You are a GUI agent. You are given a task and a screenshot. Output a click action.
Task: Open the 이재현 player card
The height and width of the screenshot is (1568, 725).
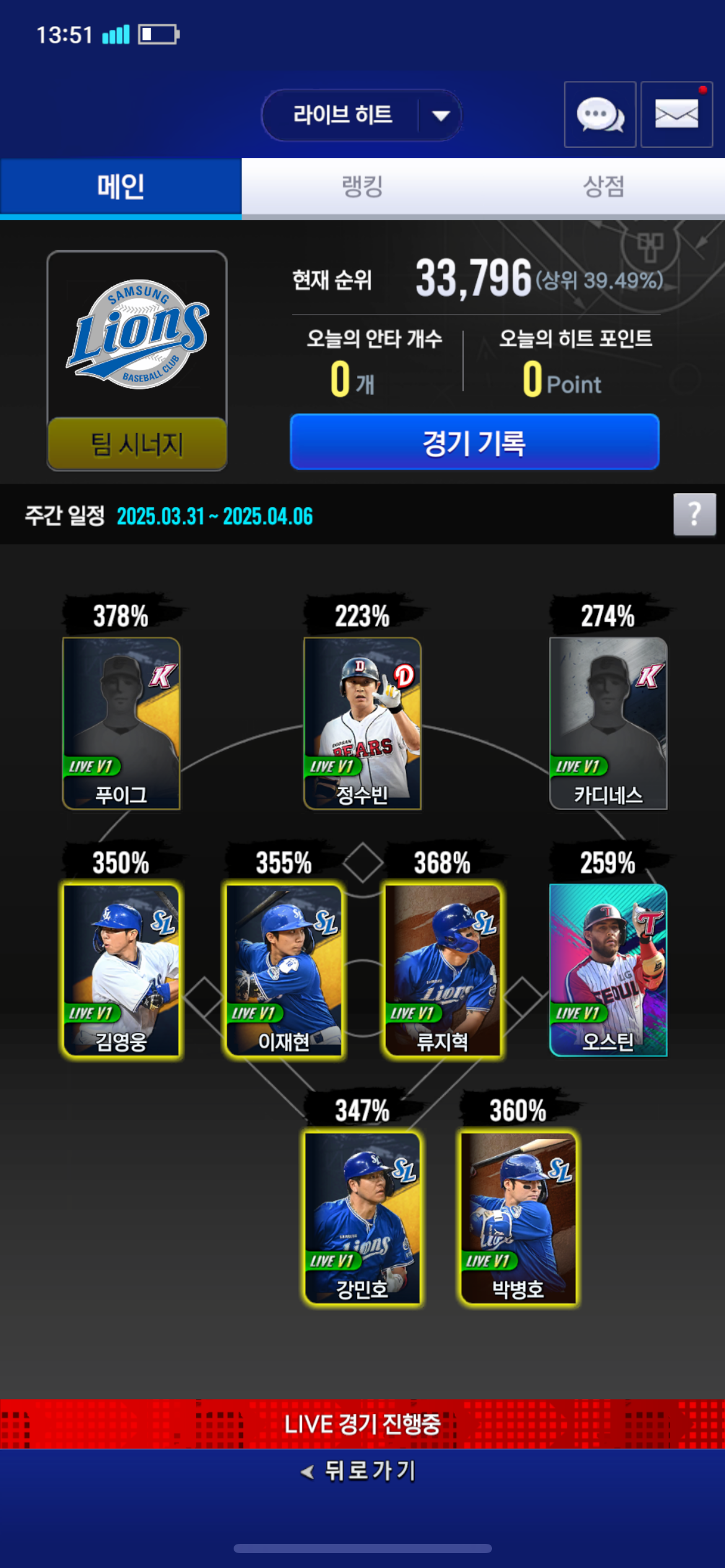click(x=284, y=970)
